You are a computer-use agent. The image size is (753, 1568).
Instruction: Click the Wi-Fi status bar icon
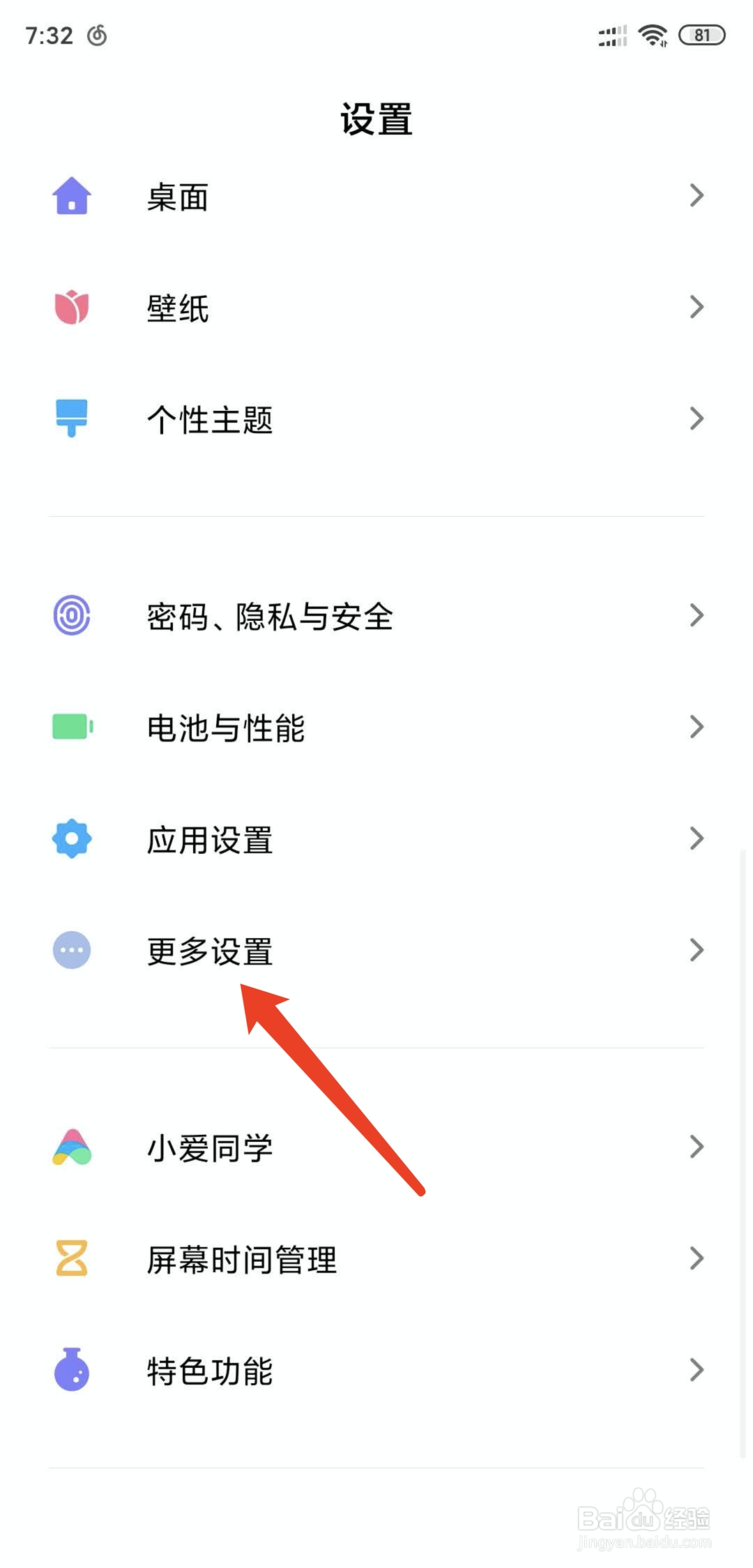[x=653, y=33]
